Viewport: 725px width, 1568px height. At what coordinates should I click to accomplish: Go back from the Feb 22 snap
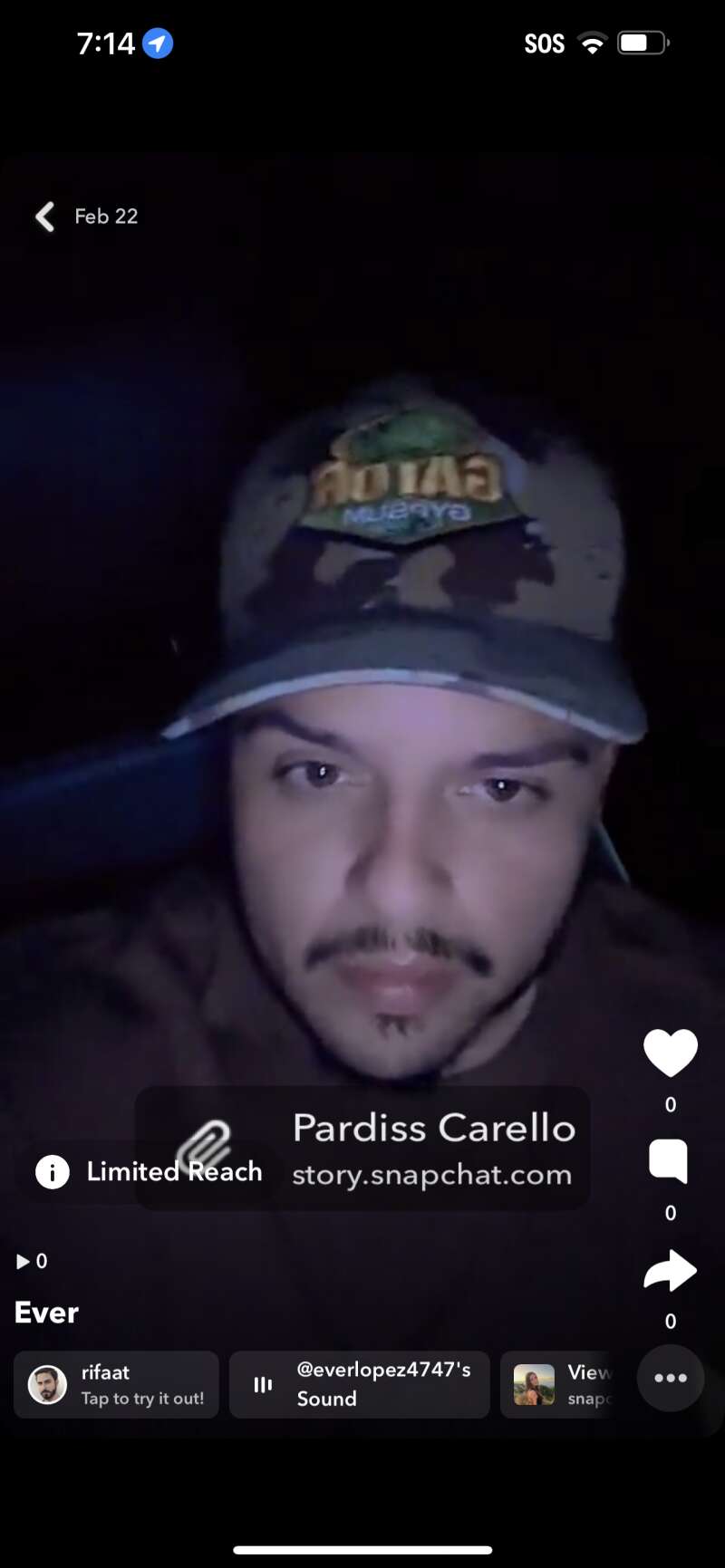(x=45, y=216)
